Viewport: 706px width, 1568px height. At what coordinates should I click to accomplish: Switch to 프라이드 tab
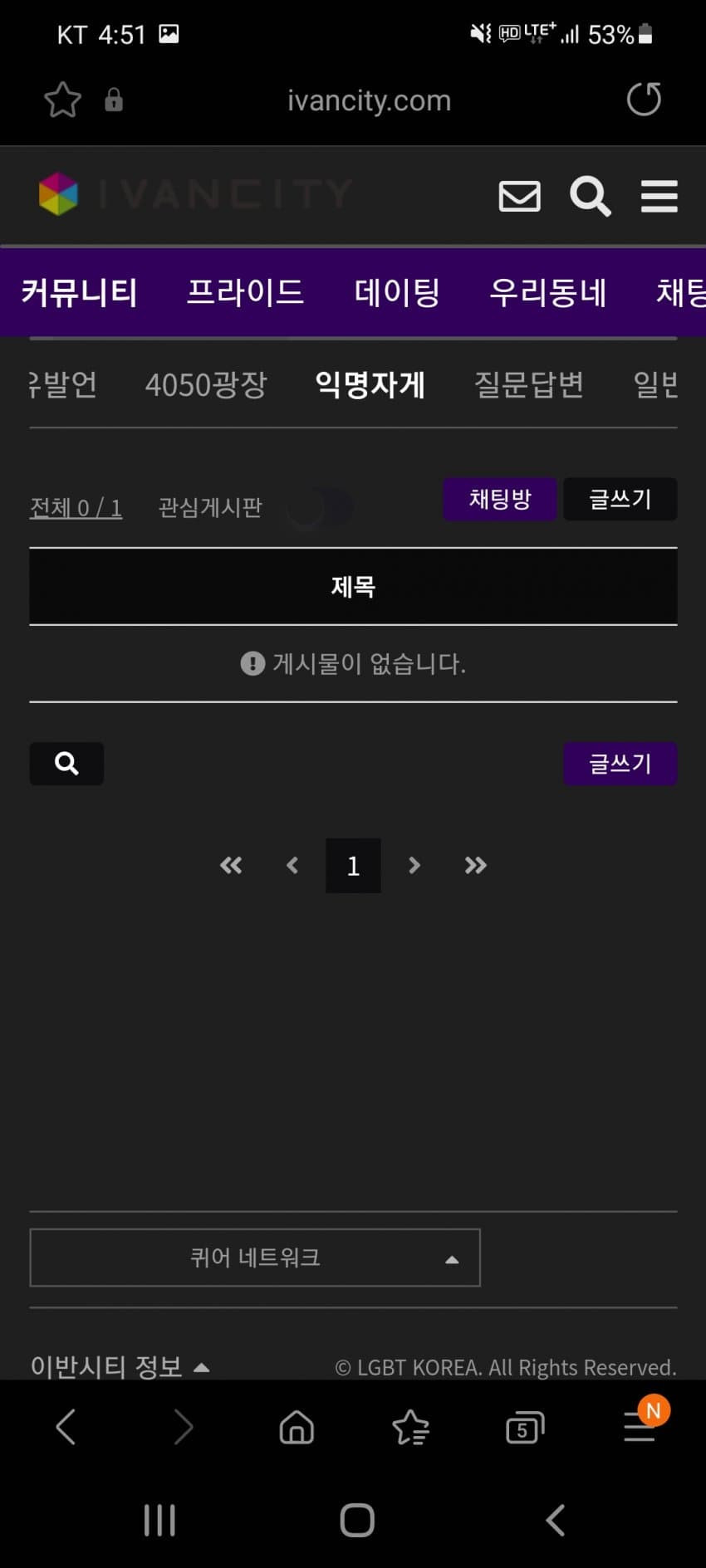pyautogui.click(x=245, y=292)
